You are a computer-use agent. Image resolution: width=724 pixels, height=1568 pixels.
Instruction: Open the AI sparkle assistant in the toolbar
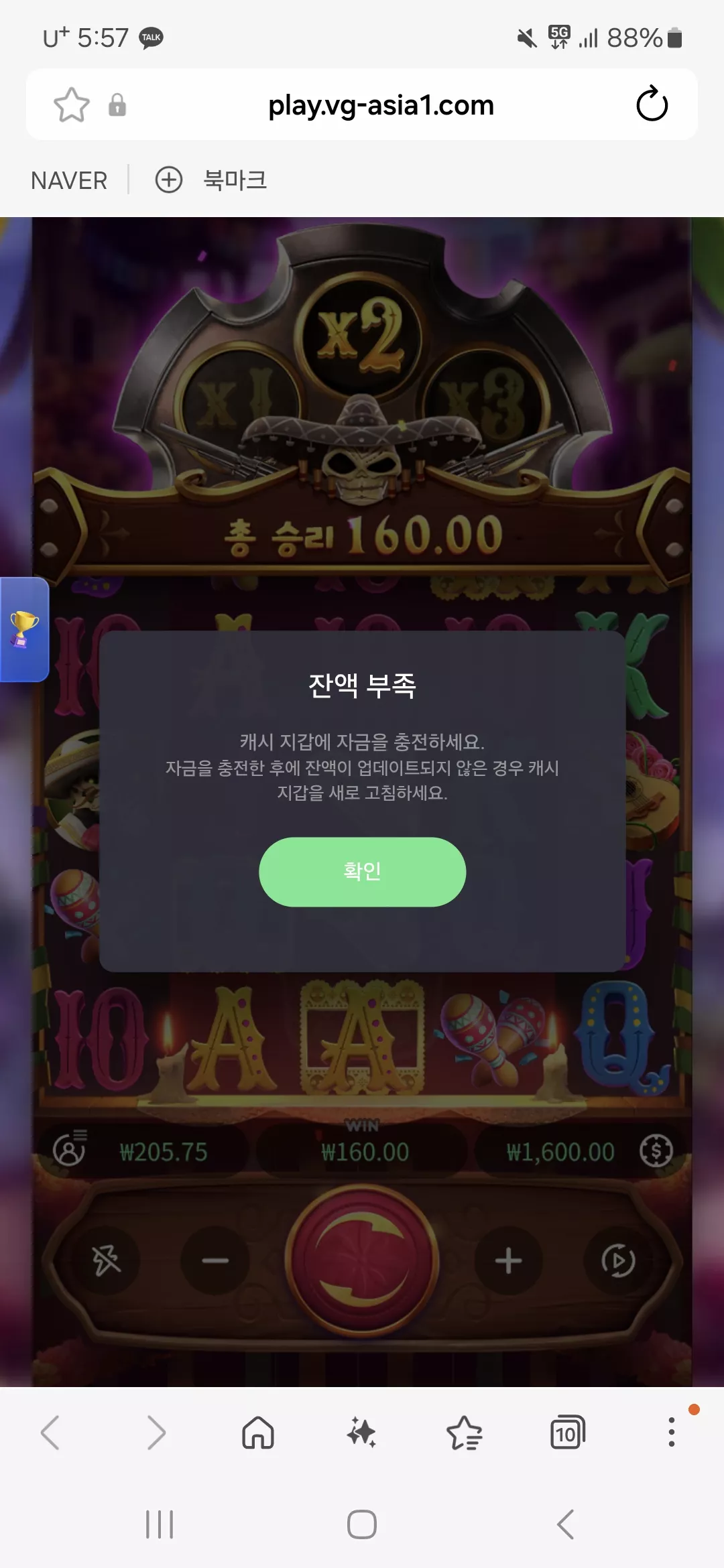click(361, 1433)
